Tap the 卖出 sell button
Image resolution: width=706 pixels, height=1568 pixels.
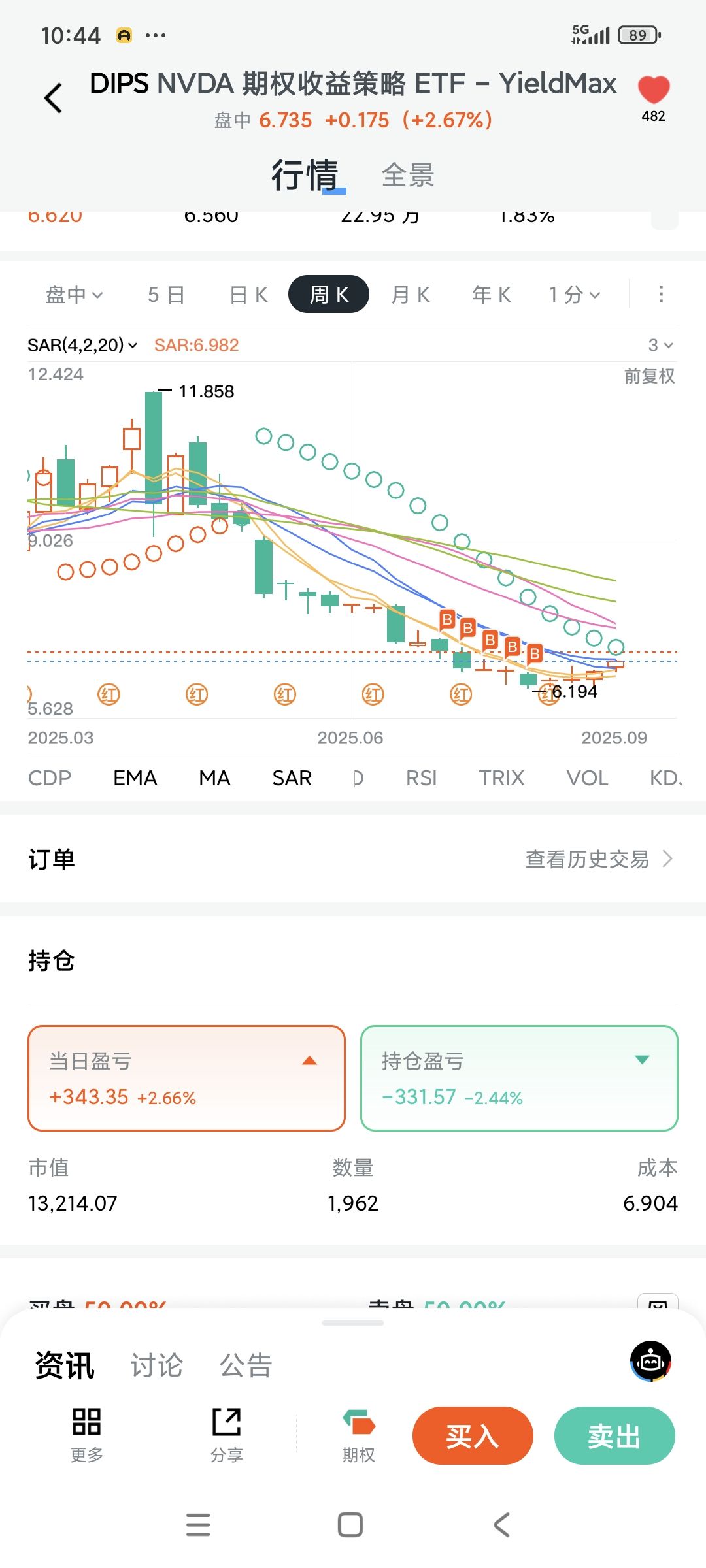pyautogui.click(x=614, y=1436)
